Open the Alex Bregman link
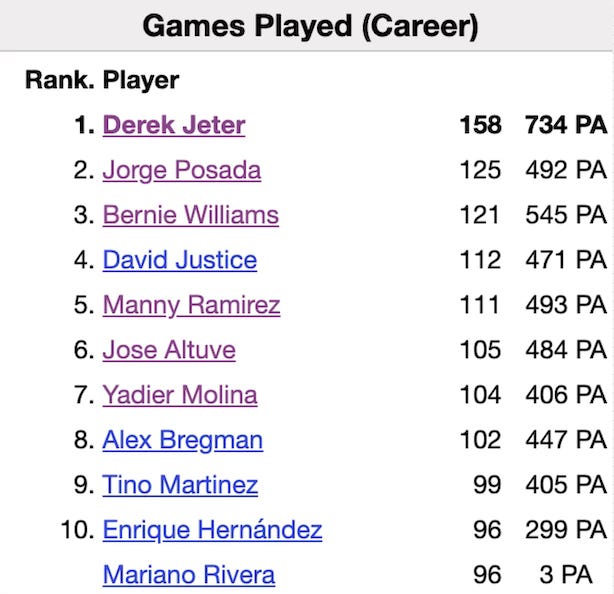 [183, 441]
